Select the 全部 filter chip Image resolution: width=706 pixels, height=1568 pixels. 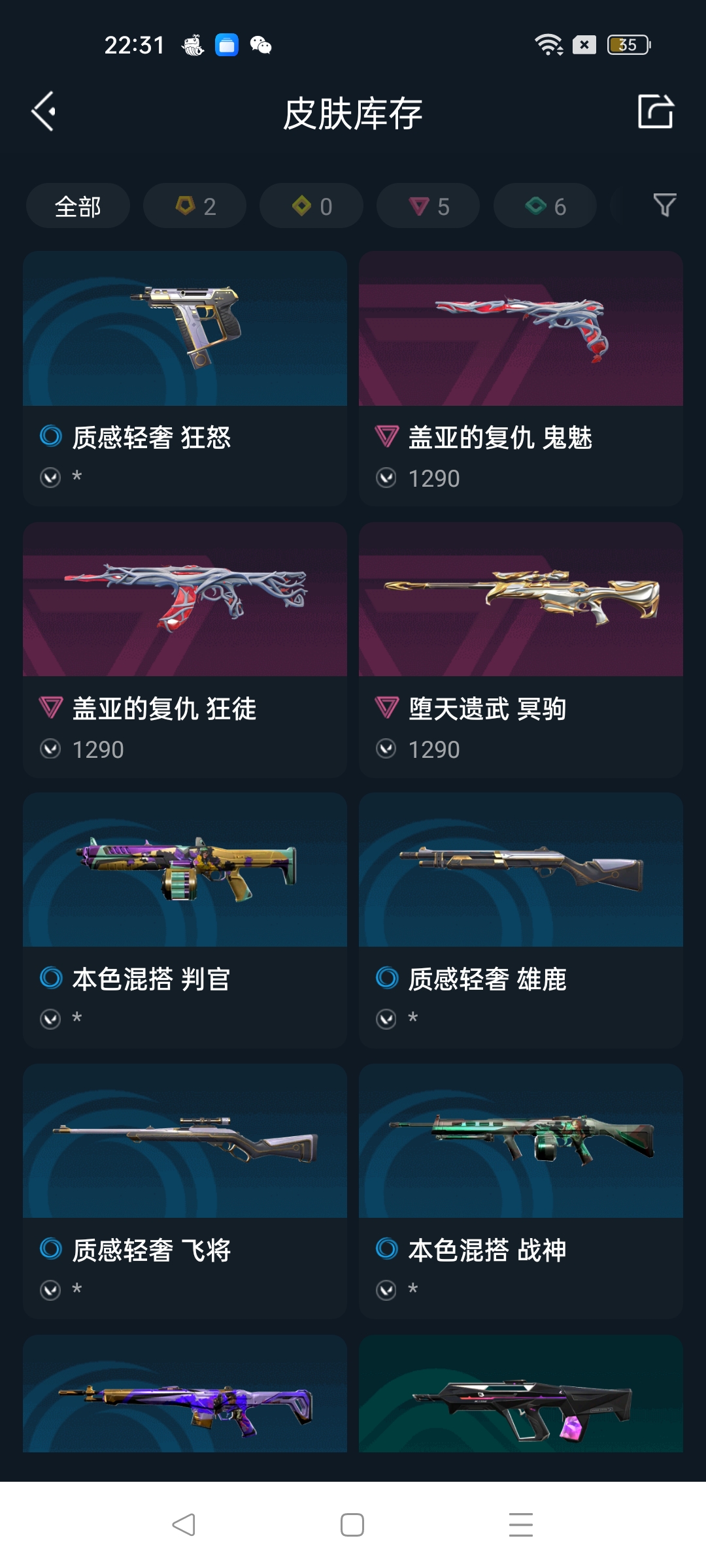pyautogui.click(x=78, y=206)
